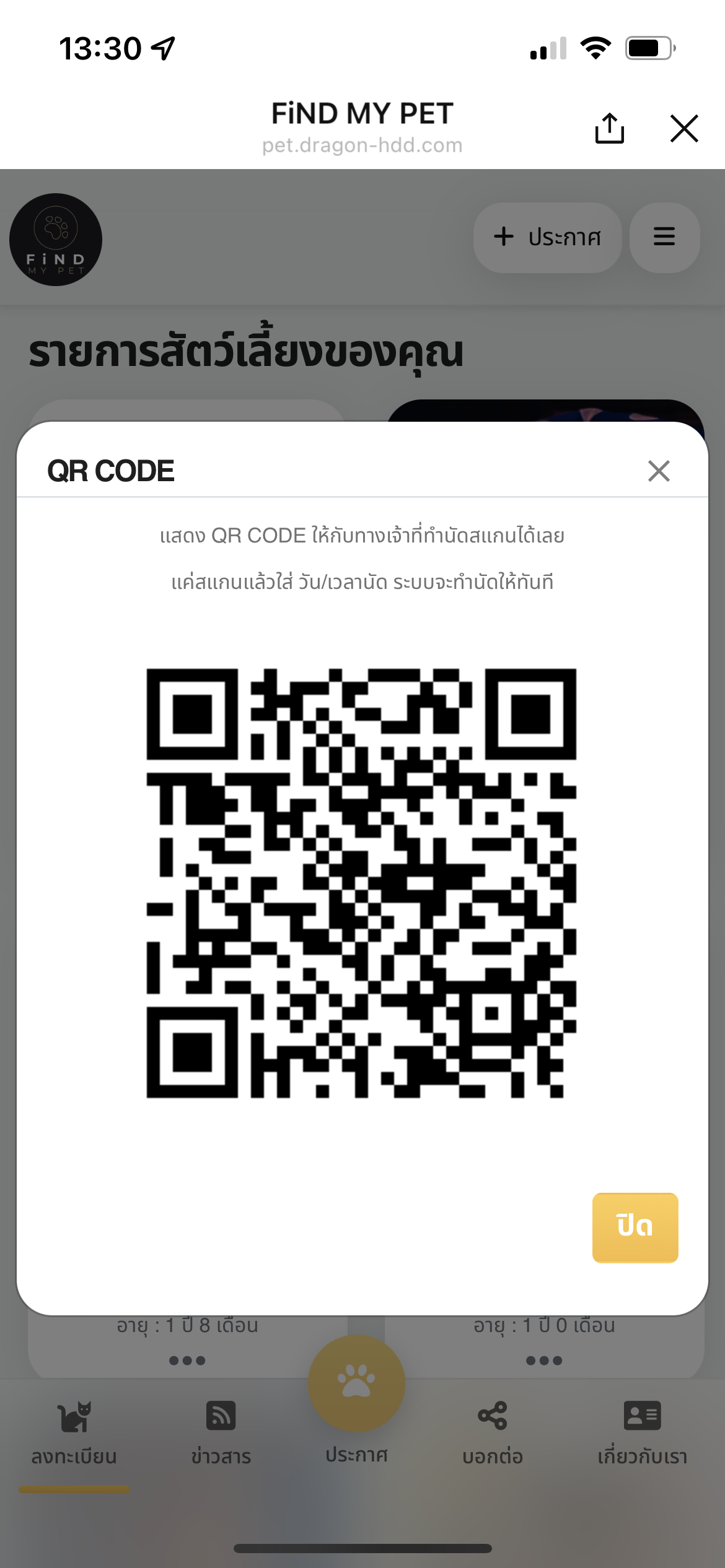This screenshot has width=725, height=1568.
Task: Share the FiND MY PET page
Action: pos(609,128)
